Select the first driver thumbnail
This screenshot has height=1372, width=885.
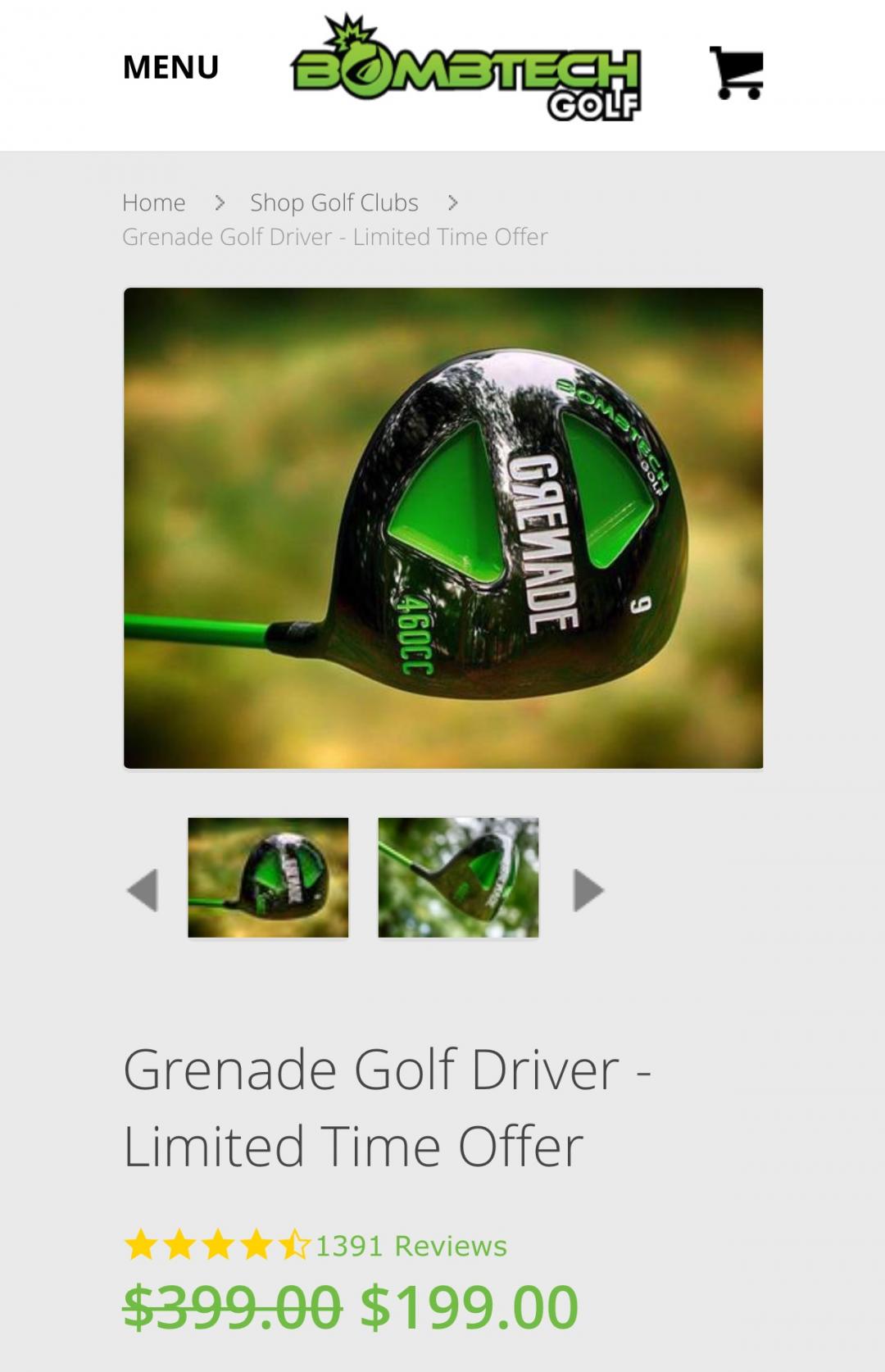coord(268,877)
